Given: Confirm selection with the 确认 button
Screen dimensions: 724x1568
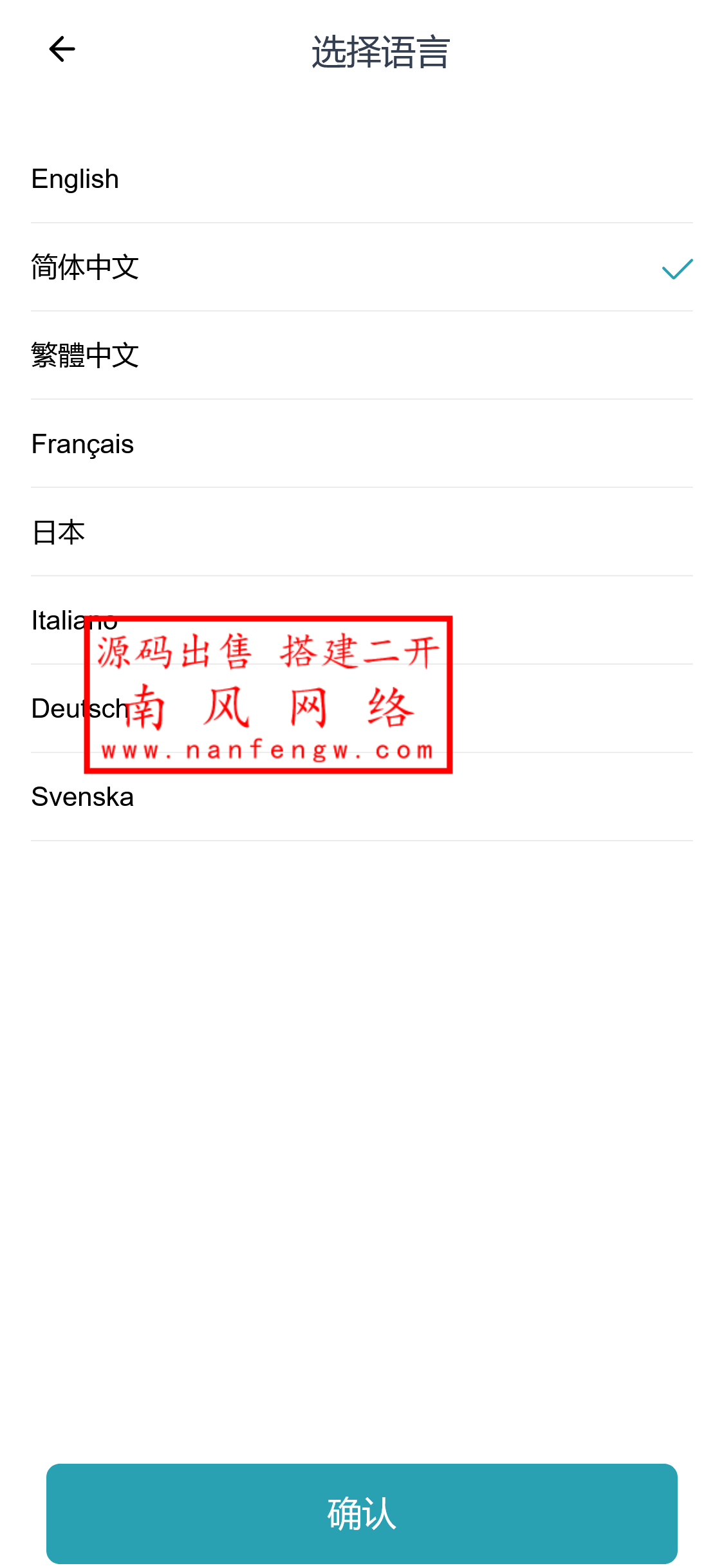Looking at the screenshot, I should click(362, 1513).
